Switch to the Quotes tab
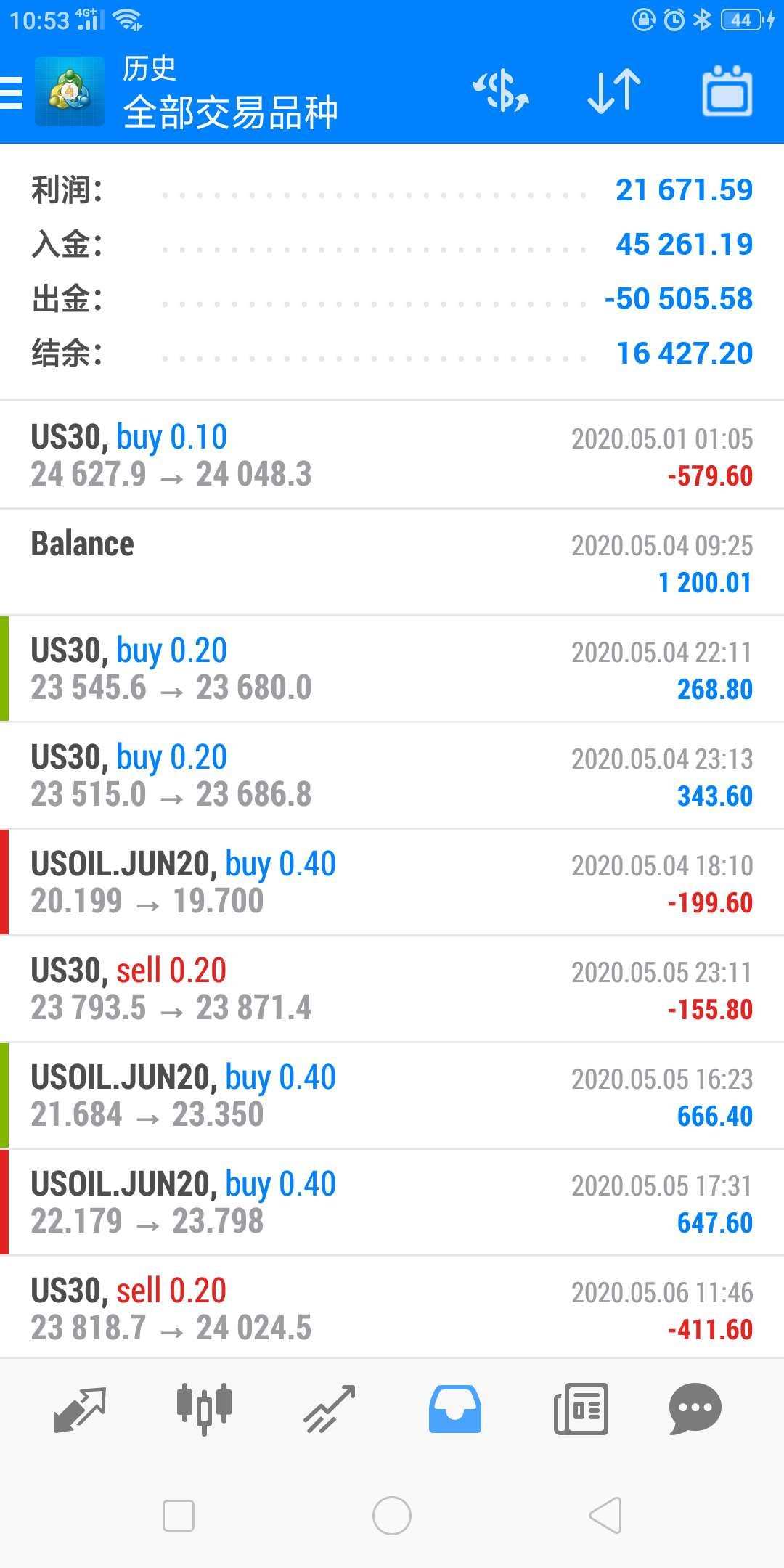Image resolution: width=784 pixels, height=1568 pixels. [x=80, y=1409]
